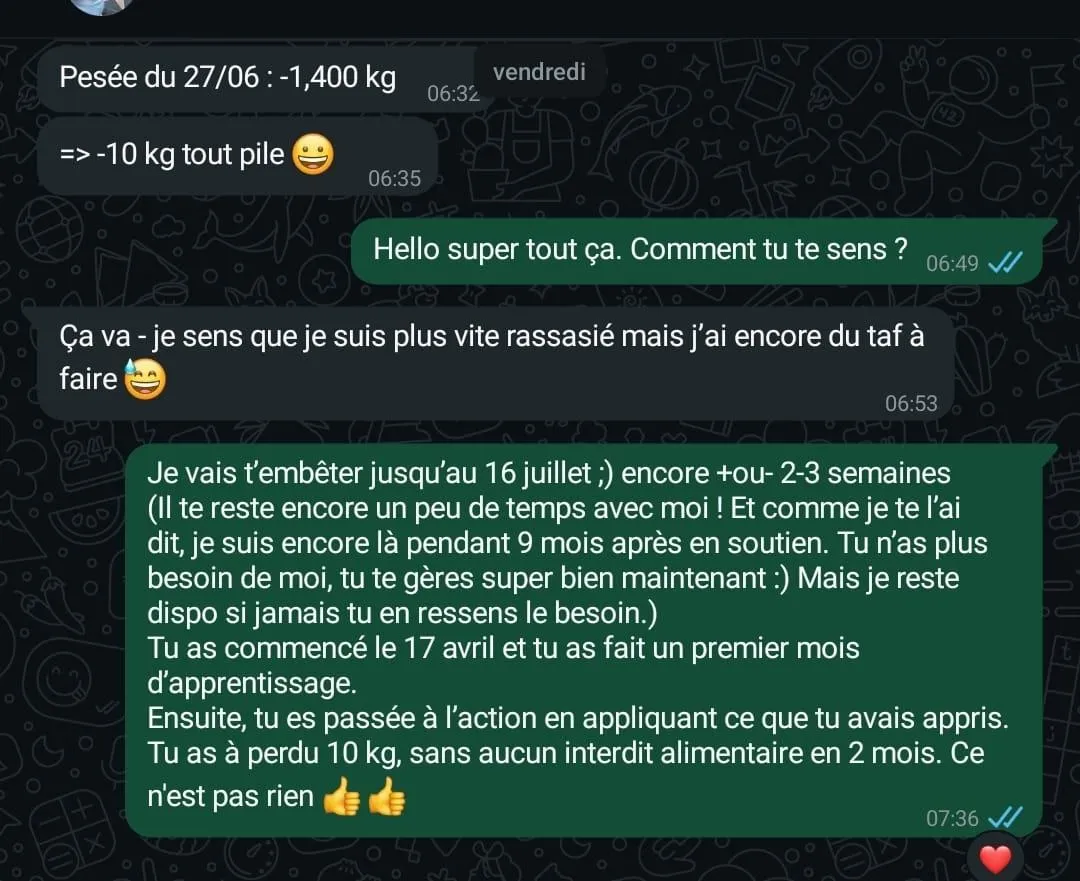
Task: Open the contact's profile picture in the header
Action: tap(102, 6)
